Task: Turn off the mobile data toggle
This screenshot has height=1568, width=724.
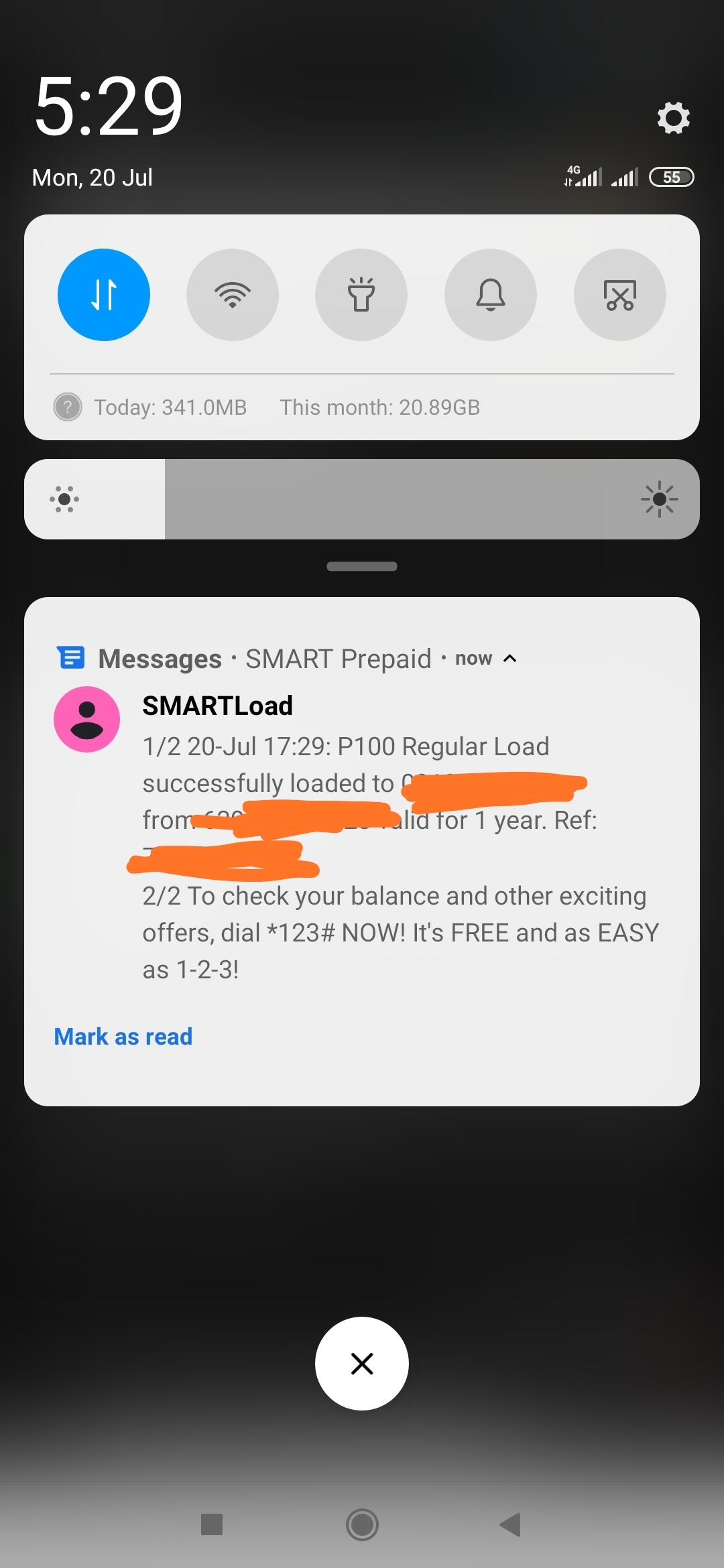Action: coord(104,295)
